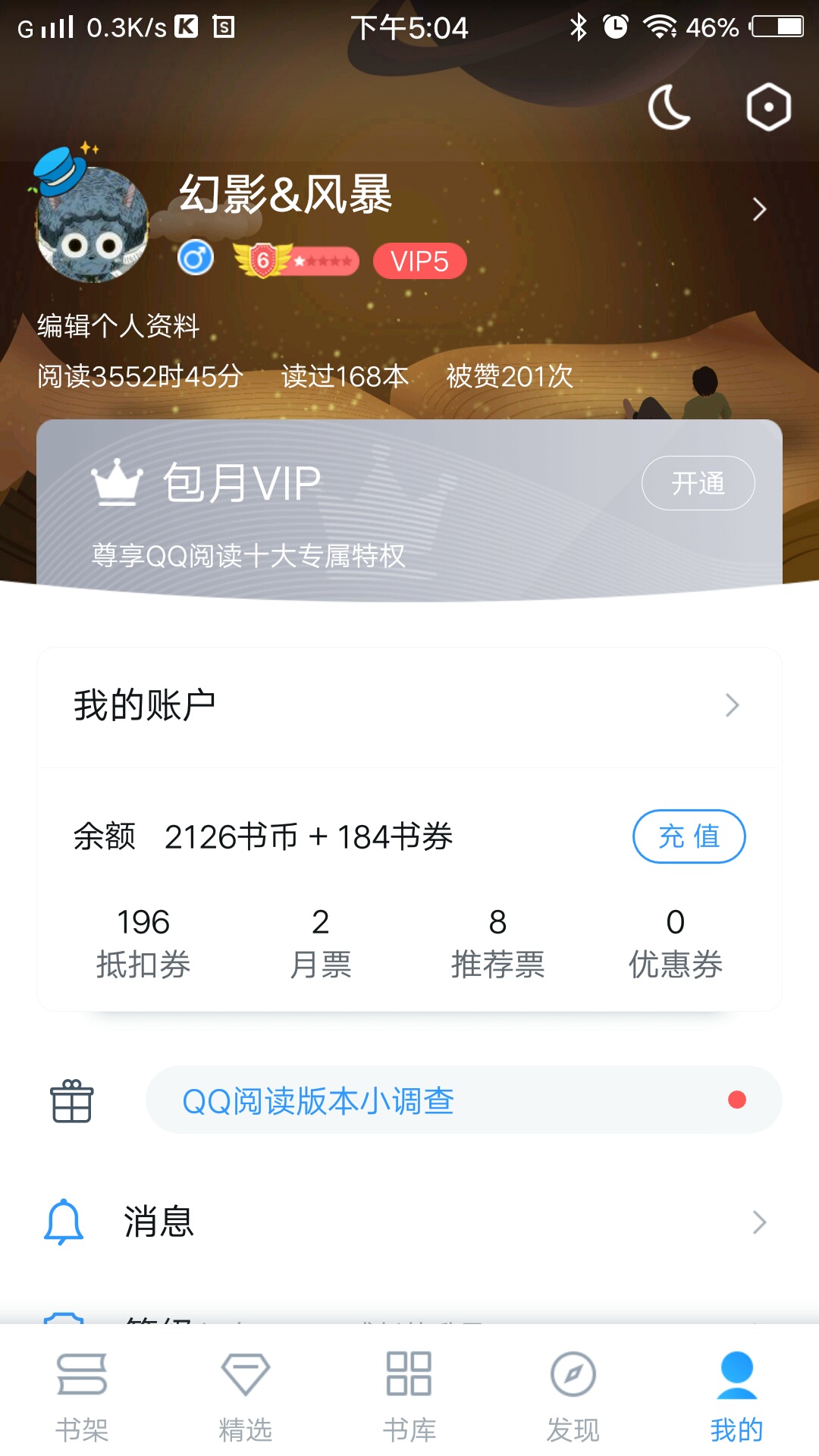This screenshot has height=1456, width=819.
Task: Open the VIP5 badge
Action: [x=419, y=262]
